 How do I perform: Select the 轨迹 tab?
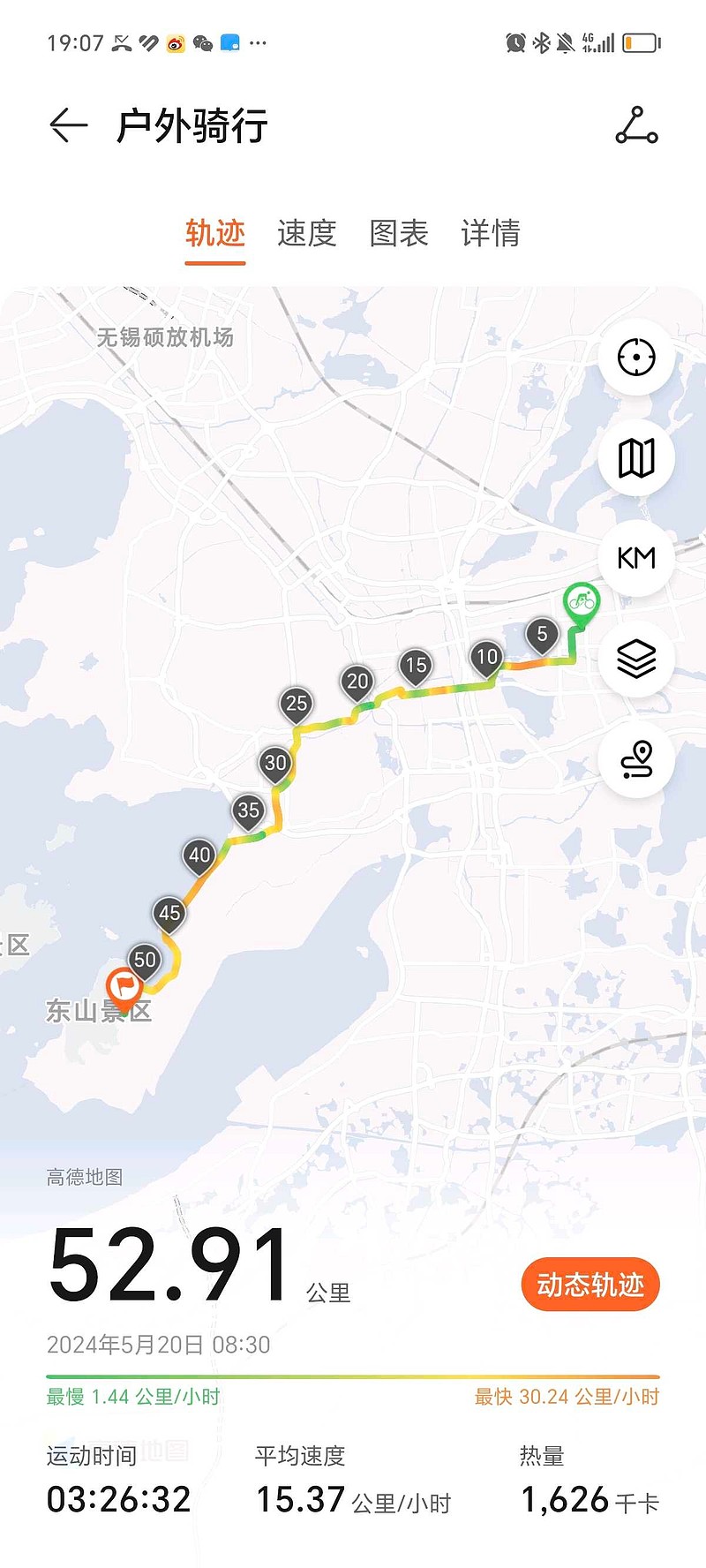click(215, 233)
